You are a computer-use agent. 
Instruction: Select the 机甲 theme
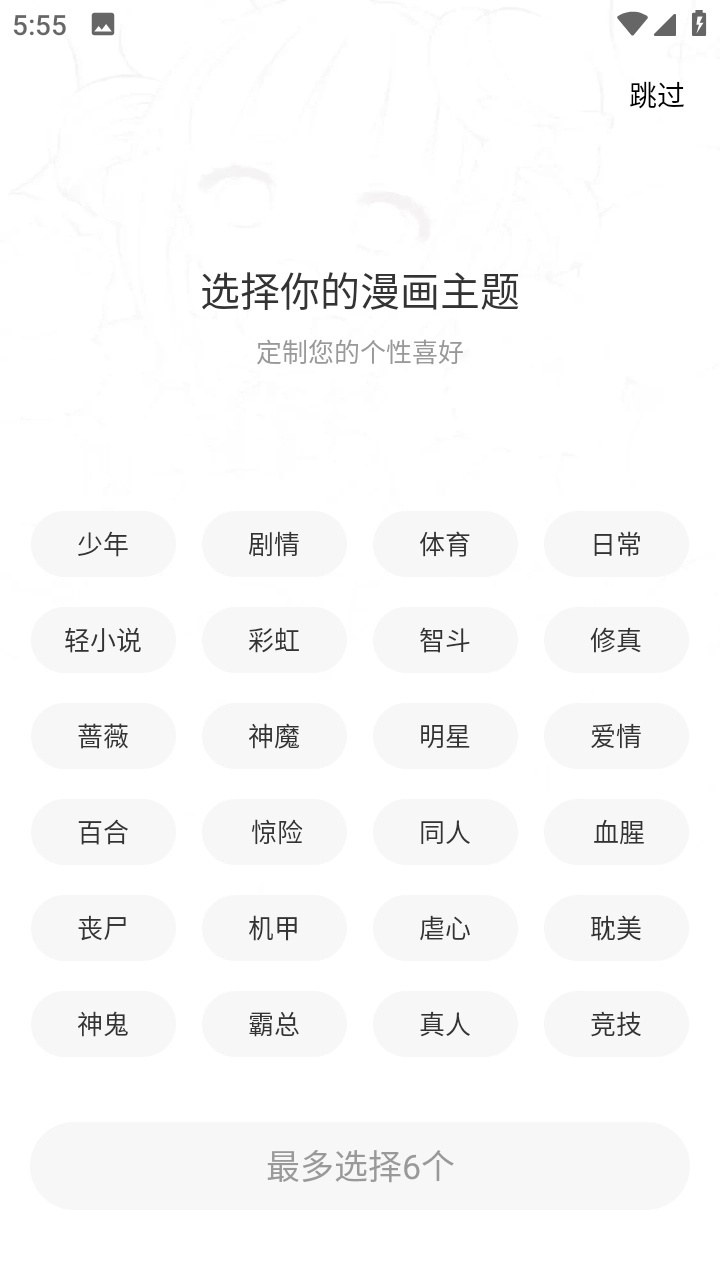[x=274, y=928]
